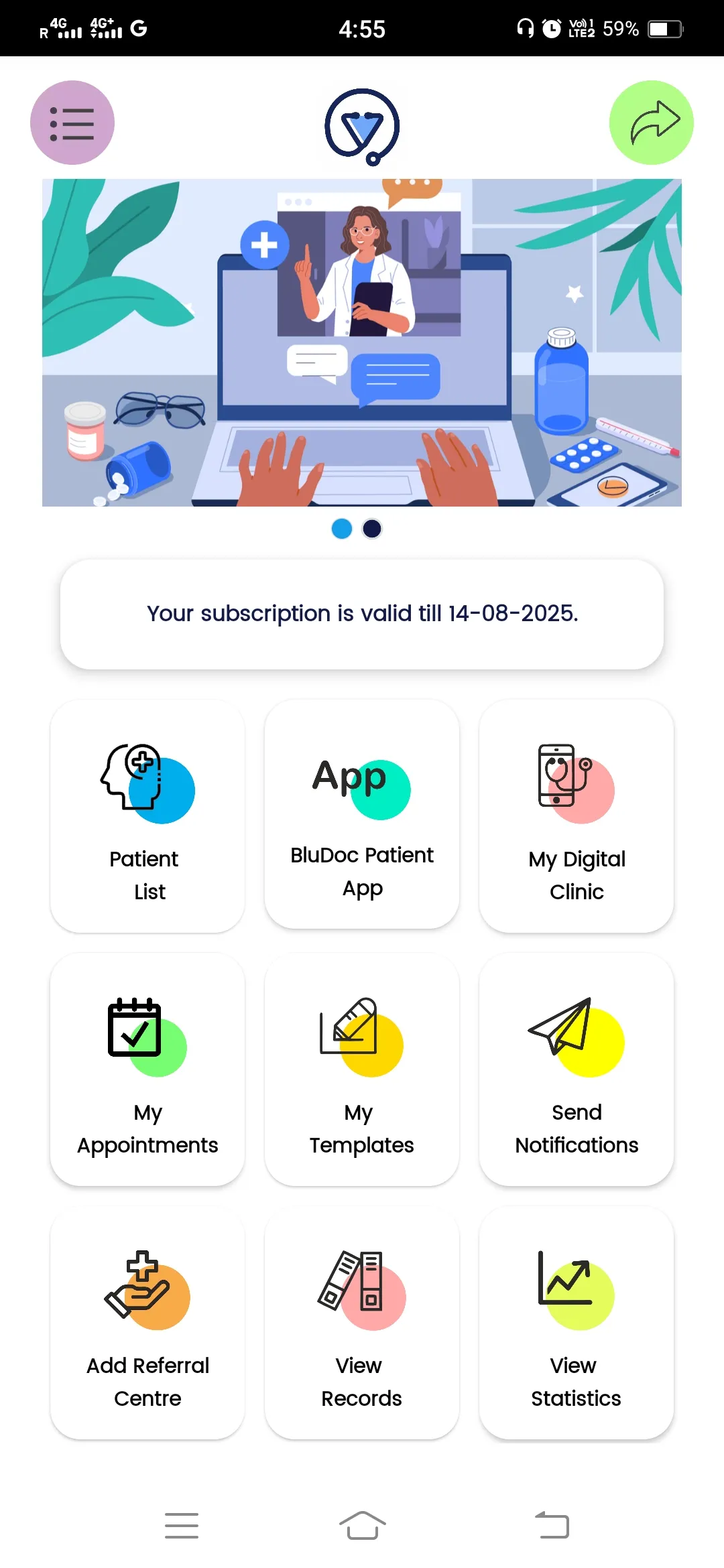Open My Templates card

point(362,1069)
